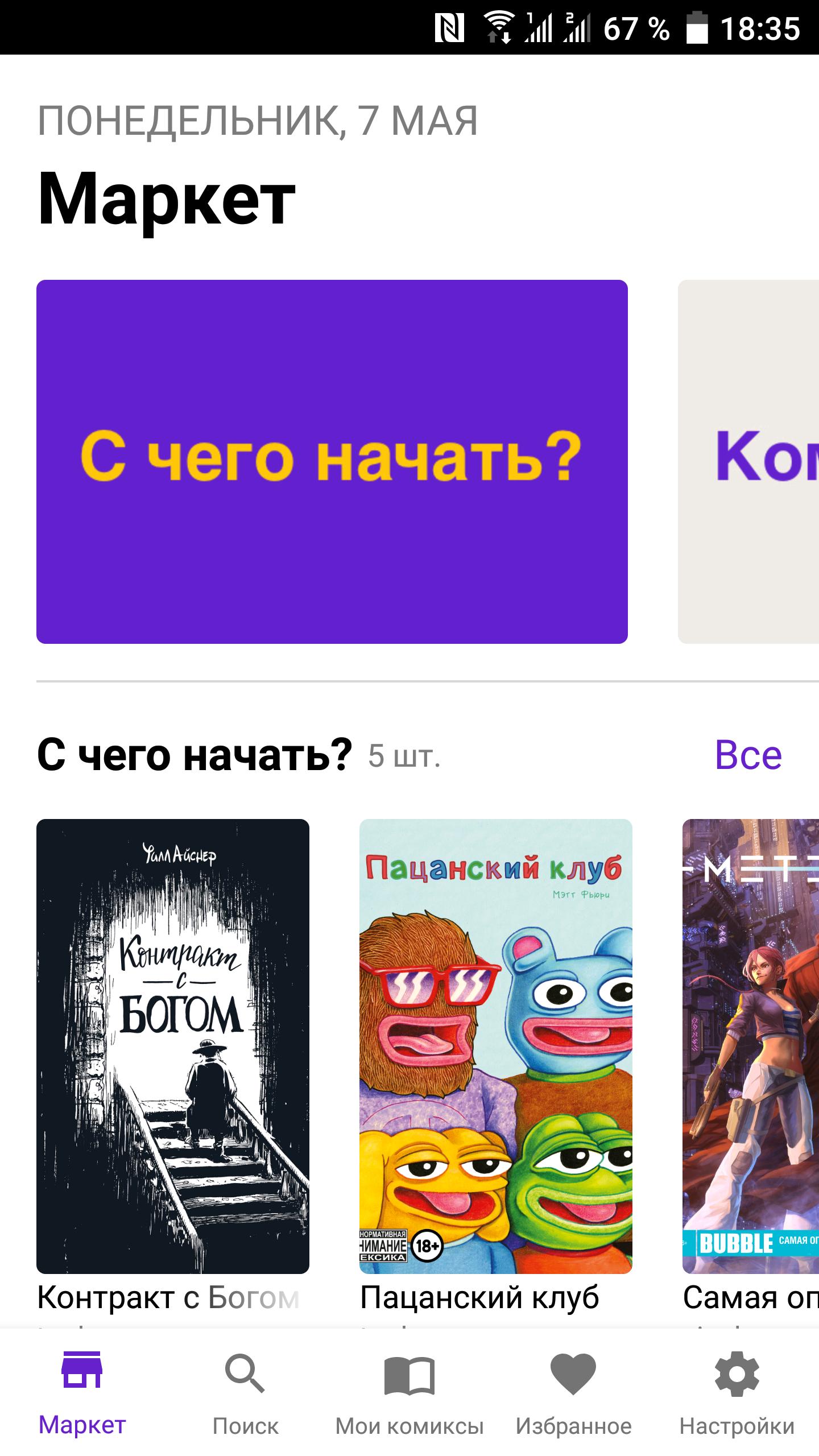Image resolution: width=819 pixels, height=1456 pixels.
Task: Open the Bubble «Самая оп...» comic cover
Action: pyautogui.click(x=751, y=1046)
